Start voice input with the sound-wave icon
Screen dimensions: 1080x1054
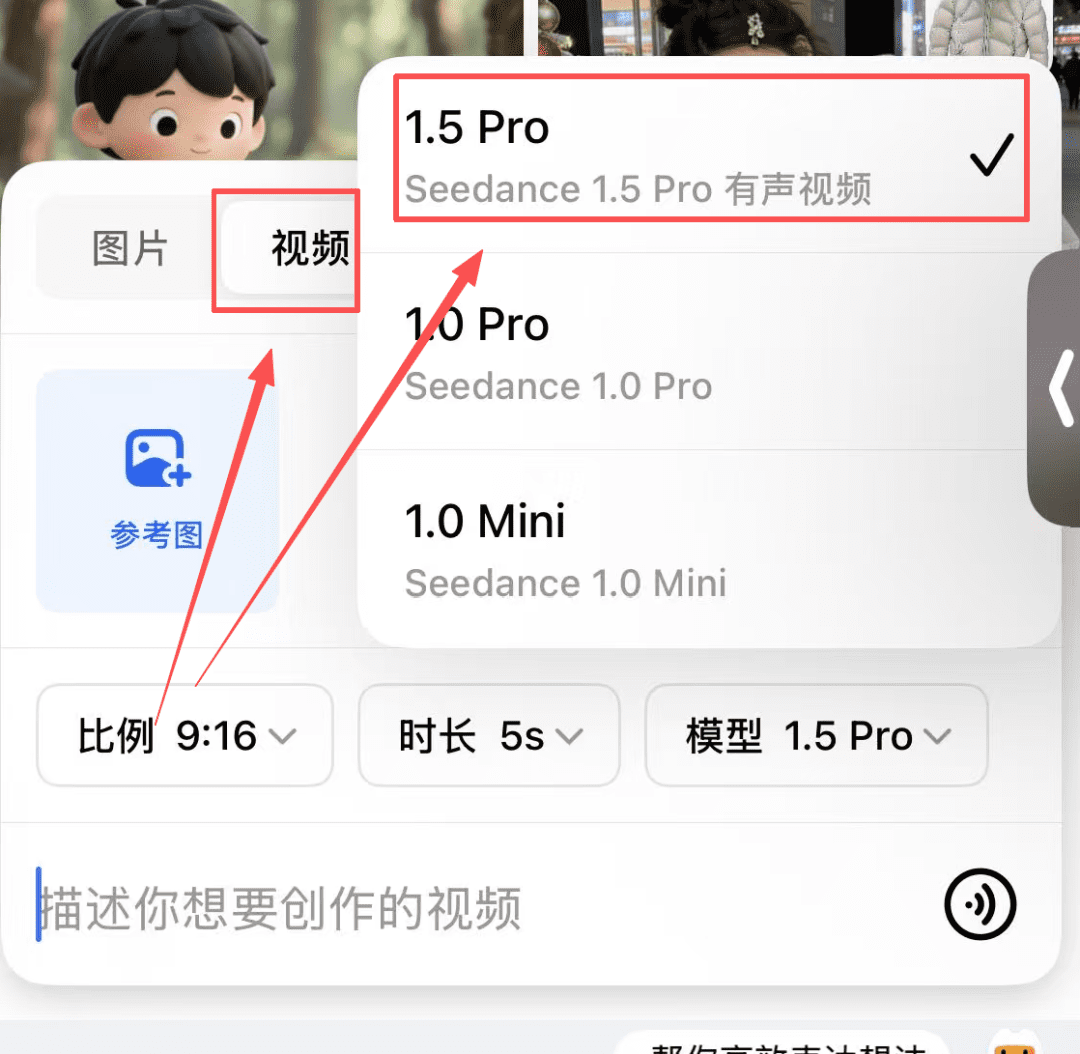tap(980, 905)
